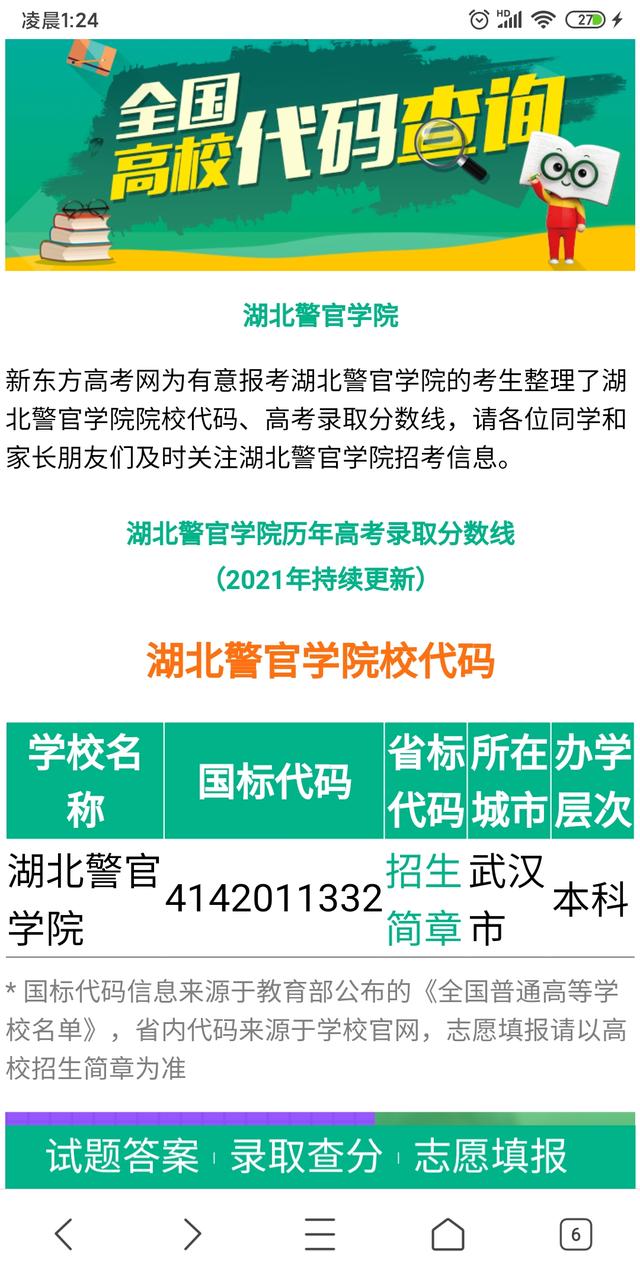Tap the 全国高校代码查询 banner

(320, 155)
